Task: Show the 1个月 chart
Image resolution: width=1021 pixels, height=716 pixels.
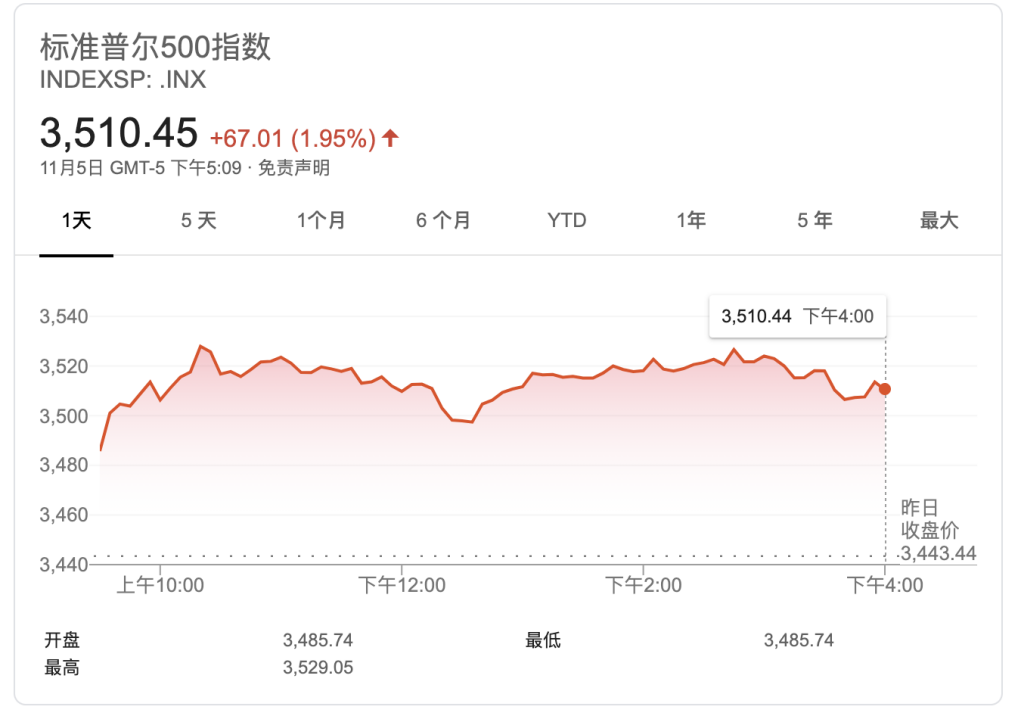Action: click(x=321, y=221)
